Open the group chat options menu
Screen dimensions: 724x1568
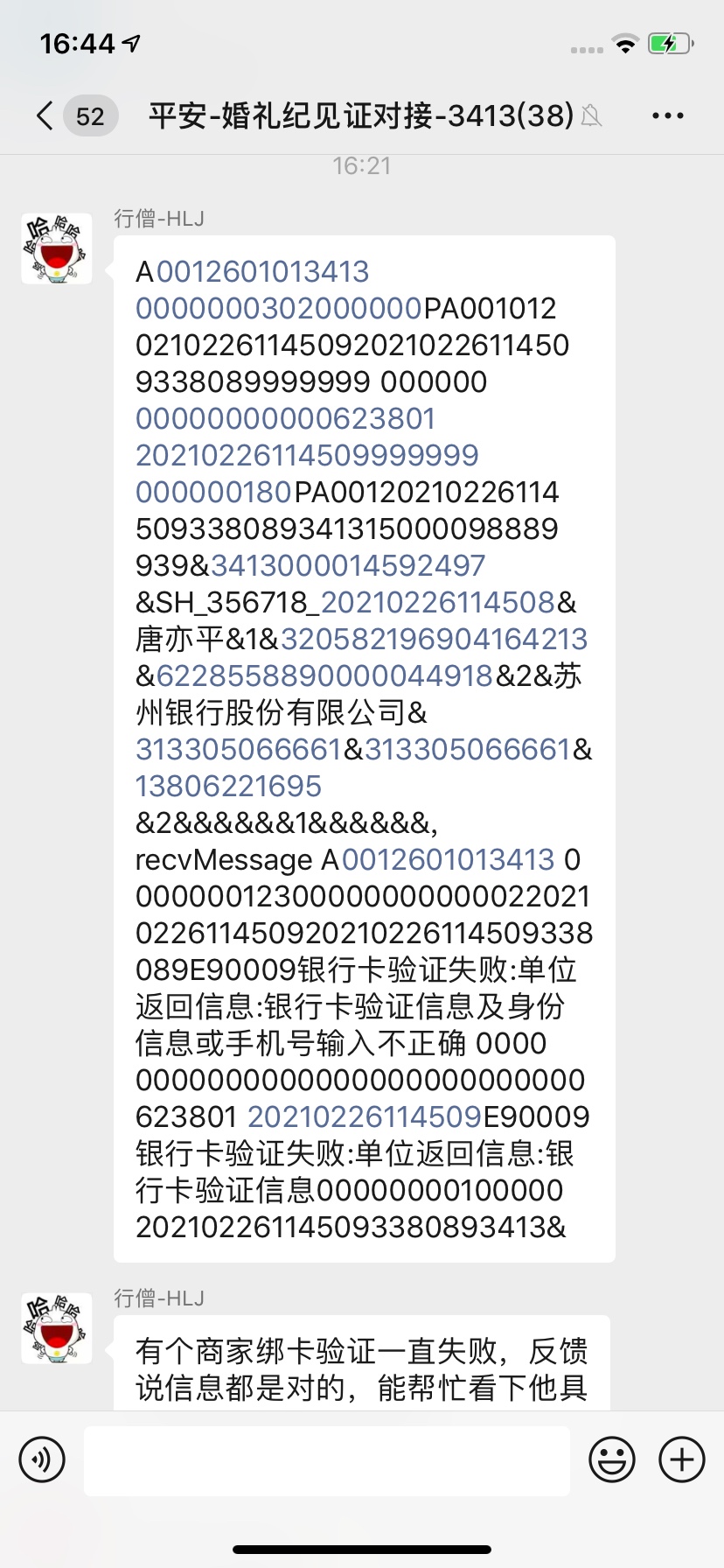pos(668,115)
